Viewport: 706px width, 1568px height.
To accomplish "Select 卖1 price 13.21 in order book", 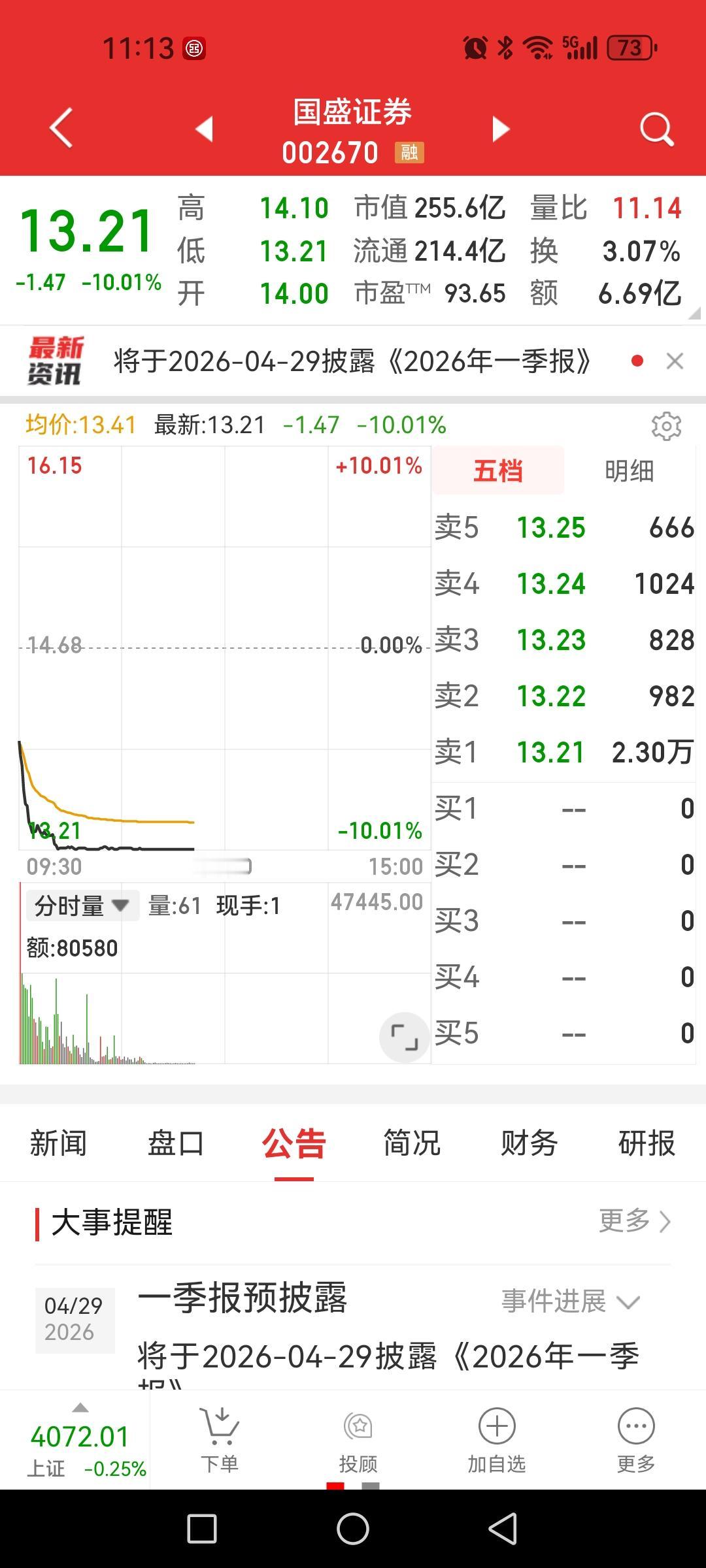I will click(x=551, y=753).
